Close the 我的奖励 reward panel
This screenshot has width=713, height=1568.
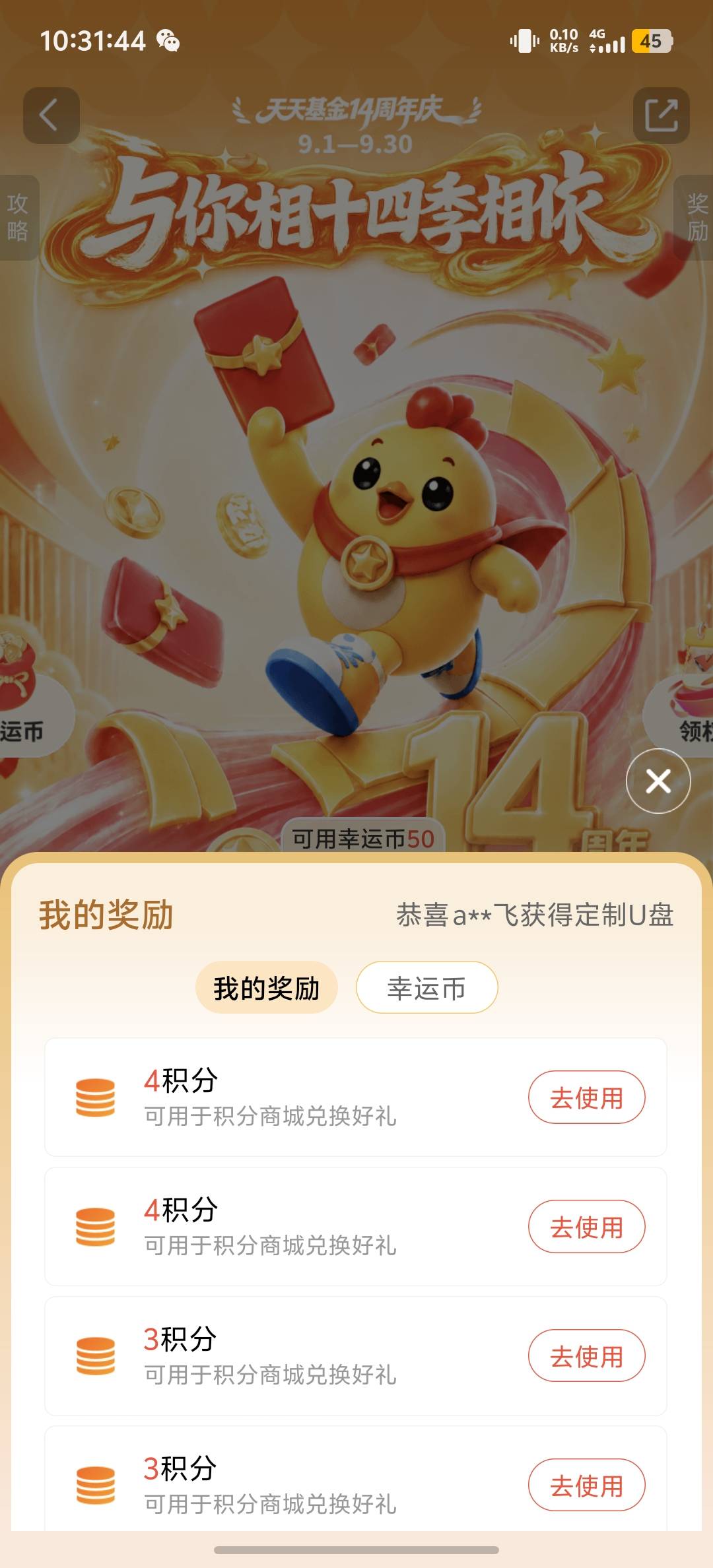coord(658,781)
